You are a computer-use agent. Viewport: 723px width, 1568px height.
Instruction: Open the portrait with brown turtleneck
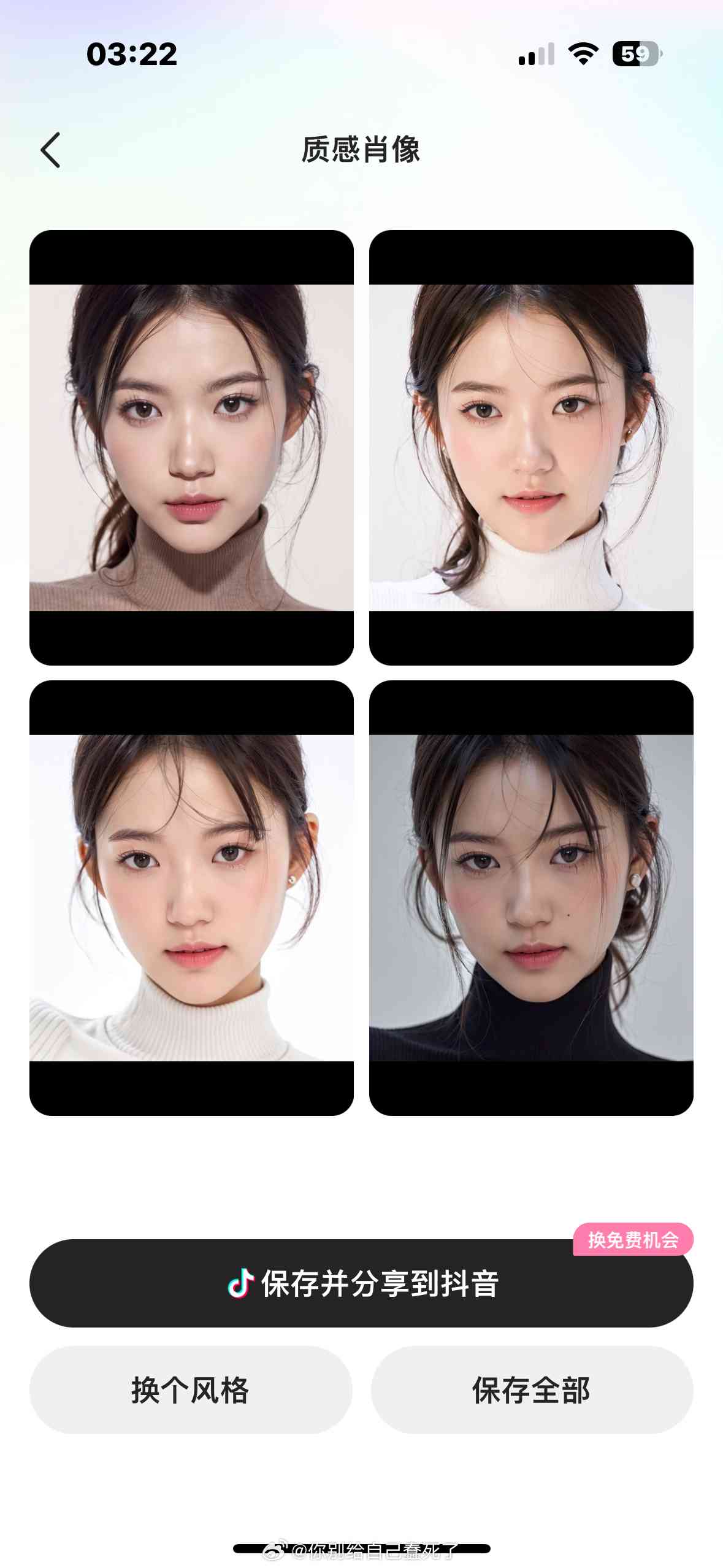(191, 447)
